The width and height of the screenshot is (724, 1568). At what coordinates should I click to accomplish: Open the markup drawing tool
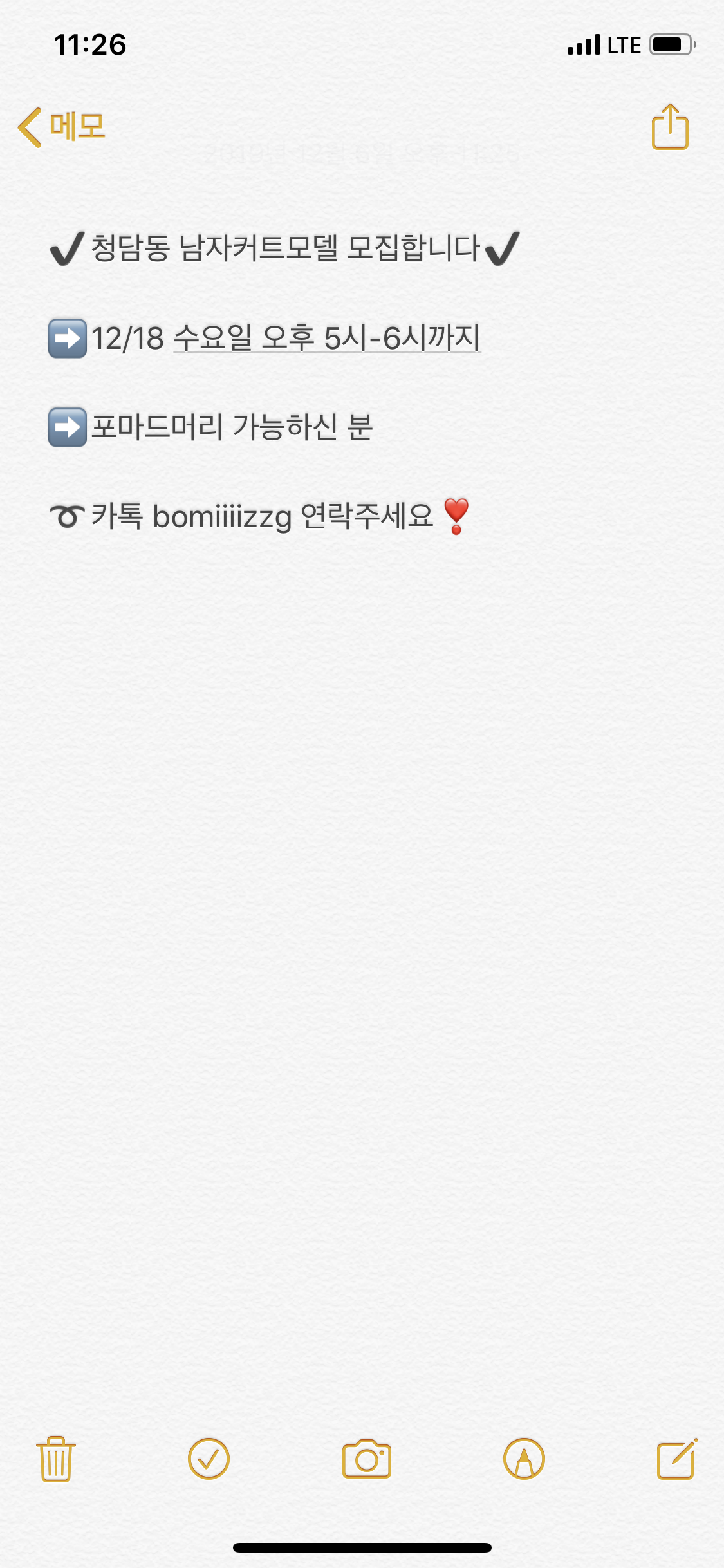pyautogui.click(x=524, y=1459)
